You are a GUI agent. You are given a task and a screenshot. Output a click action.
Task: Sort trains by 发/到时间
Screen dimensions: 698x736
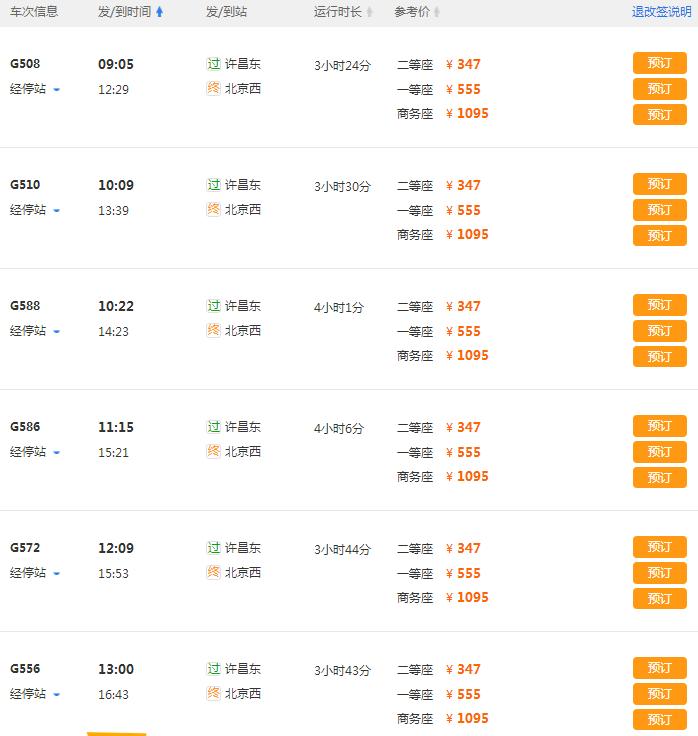tap(130, 12)
